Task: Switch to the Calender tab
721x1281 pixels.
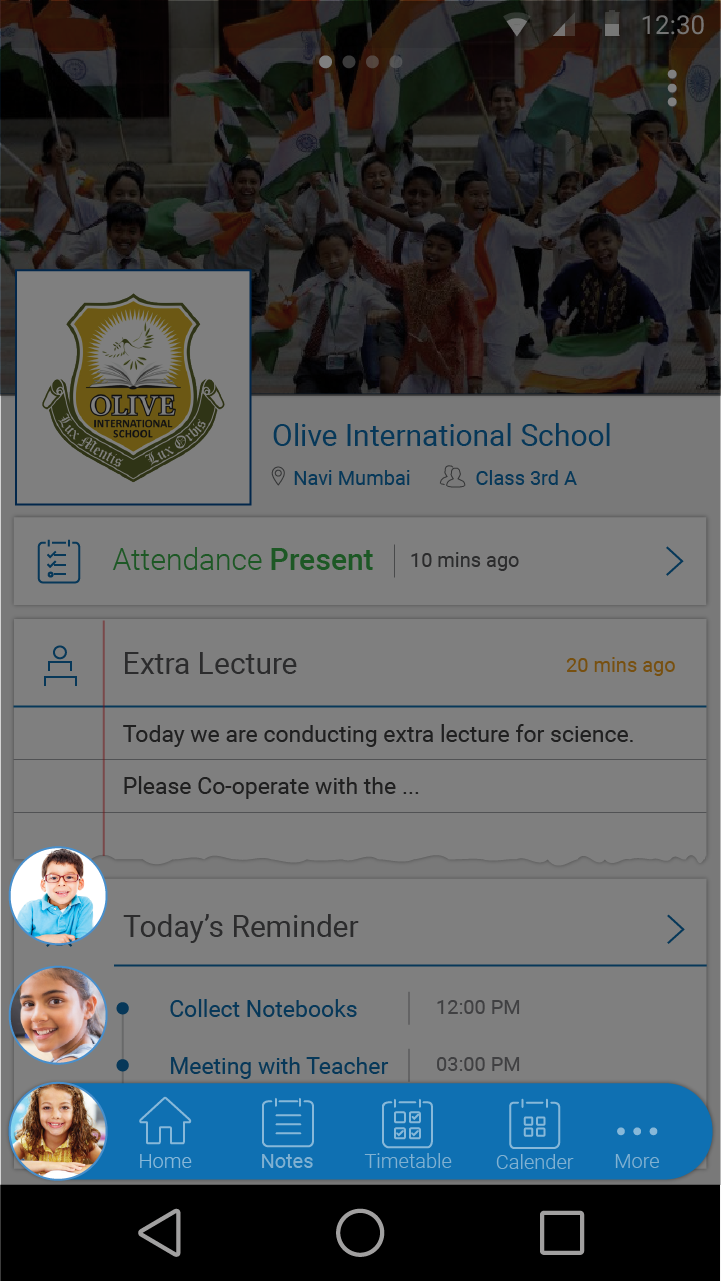Action: [534, 1135]
